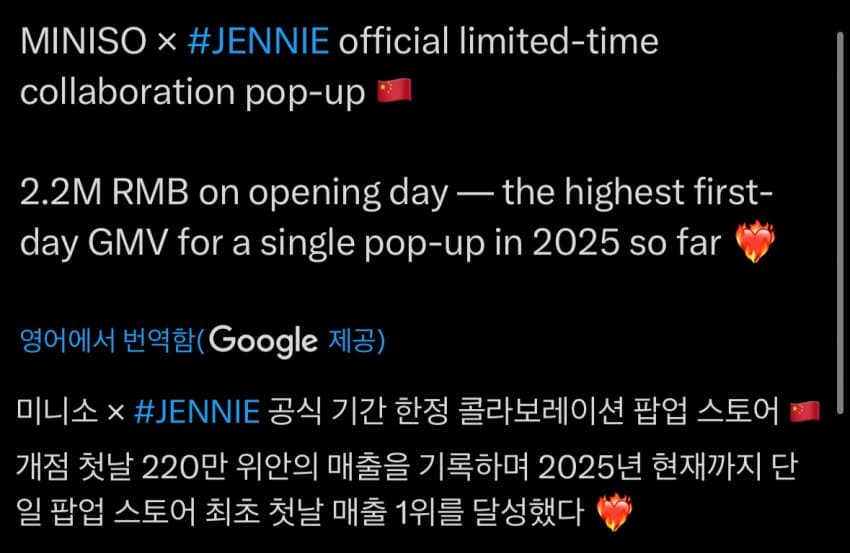
Task: Open #JENNIE hashtag in Korean translation
Action: (196, 411)
